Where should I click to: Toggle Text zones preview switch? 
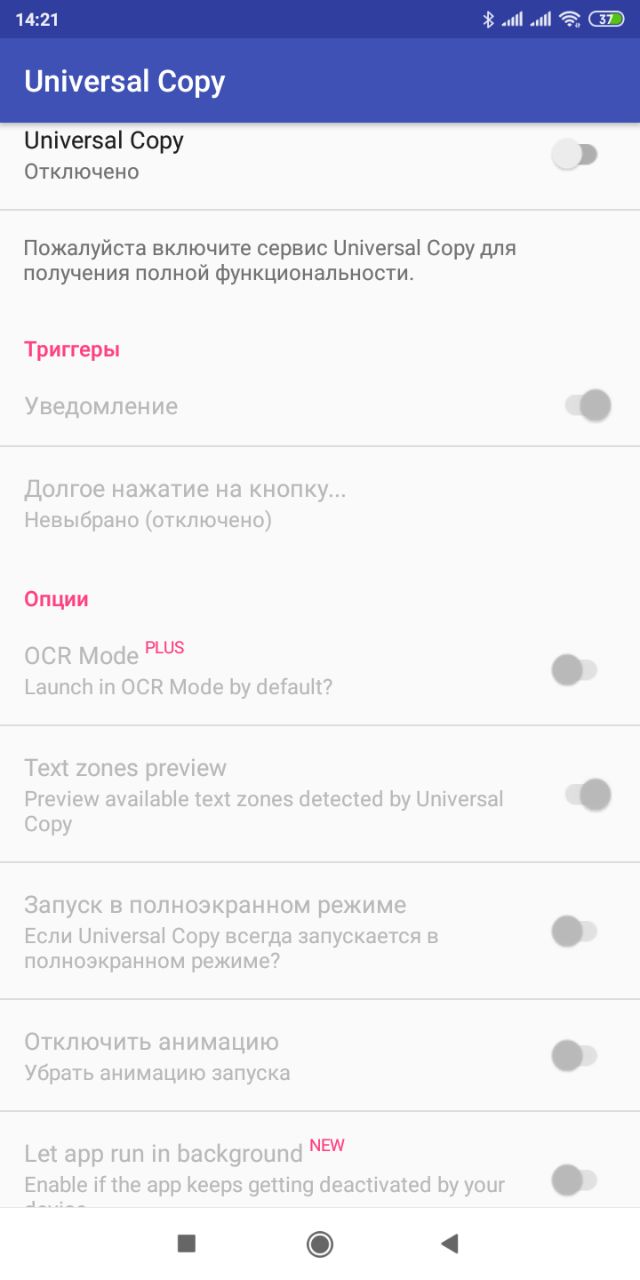tap(587, 795)
